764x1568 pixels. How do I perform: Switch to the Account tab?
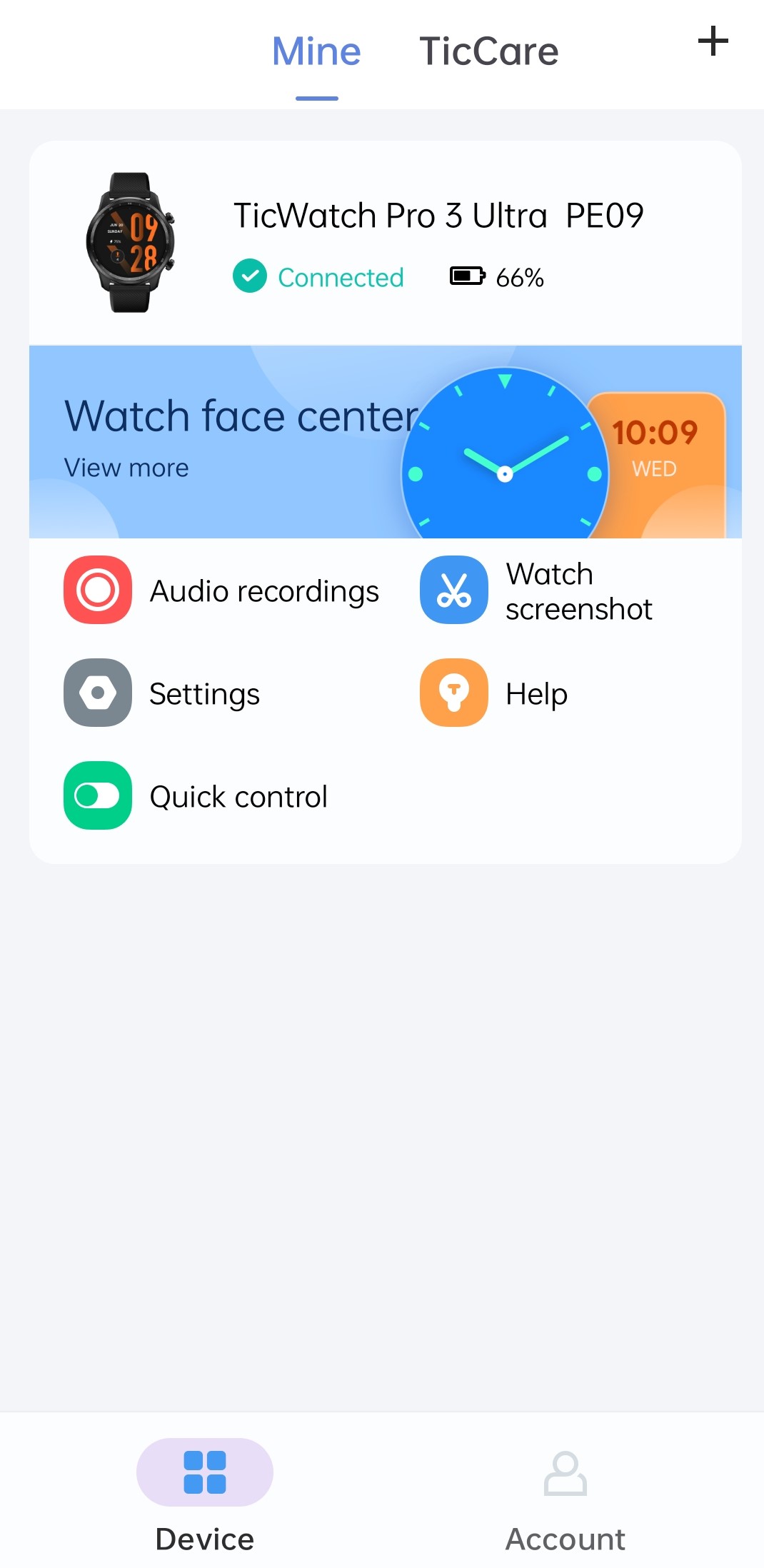[566, 1497]
